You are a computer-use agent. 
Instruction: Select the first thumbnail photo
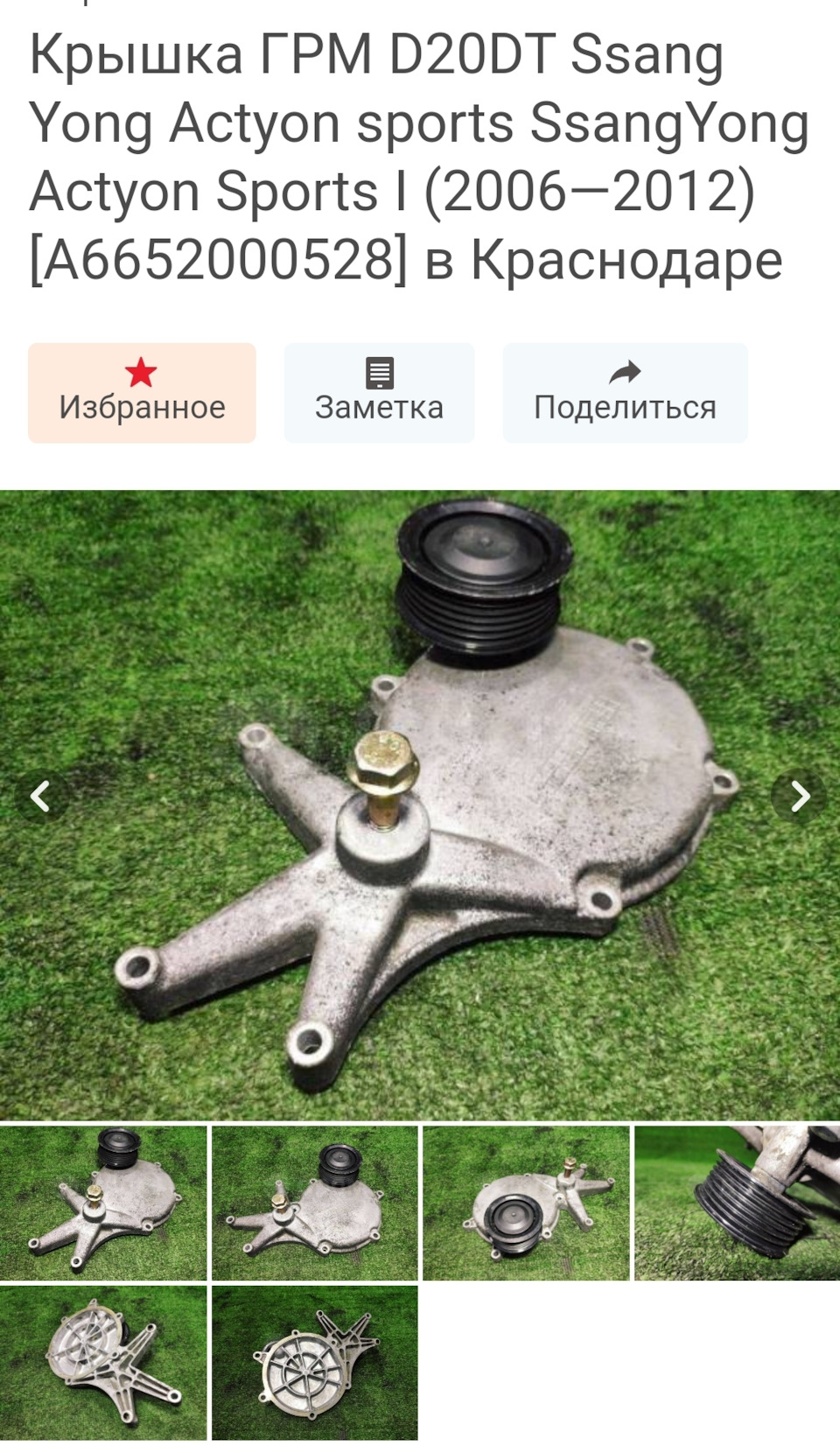tap(103, 1203)
